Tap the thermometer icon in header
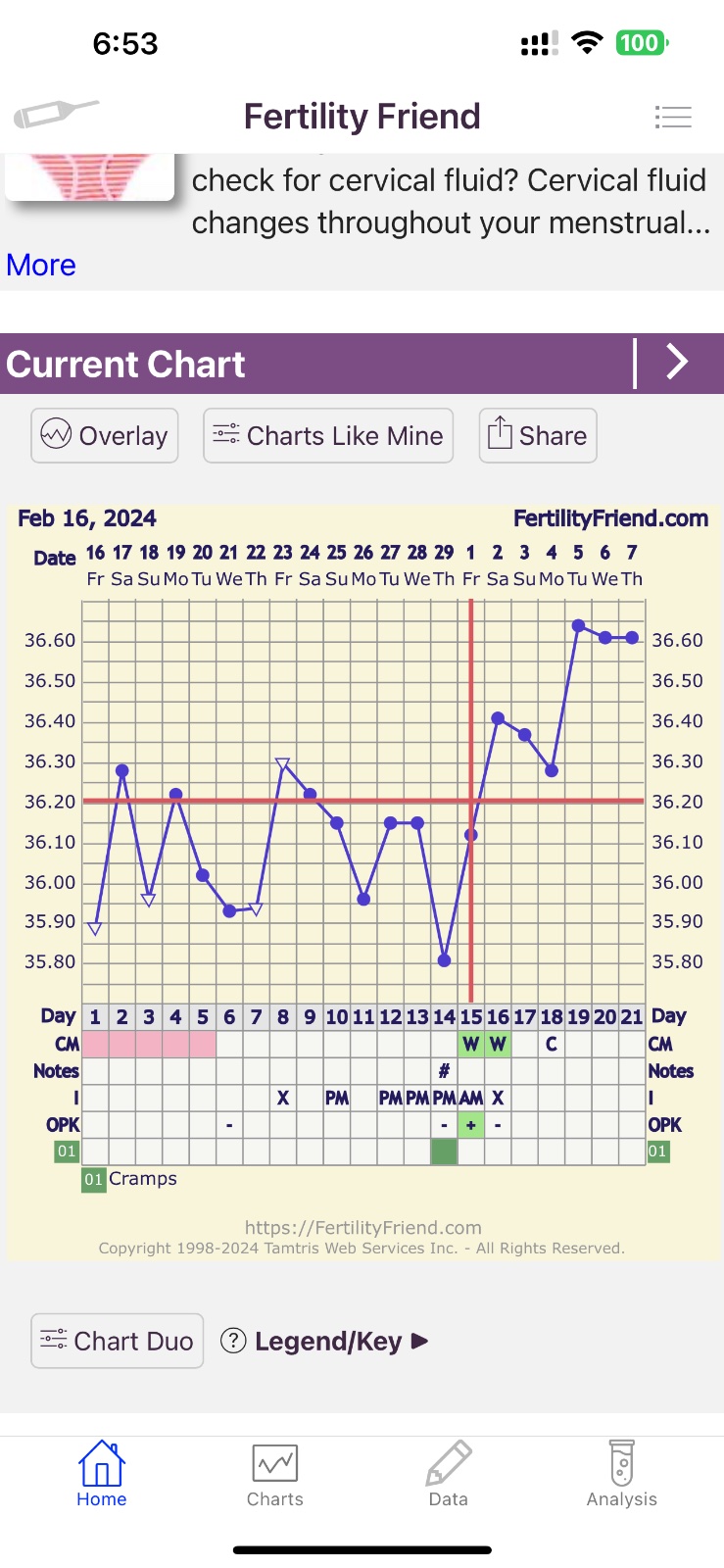This screenshot has height=1568, width=724. click(56, 114)
